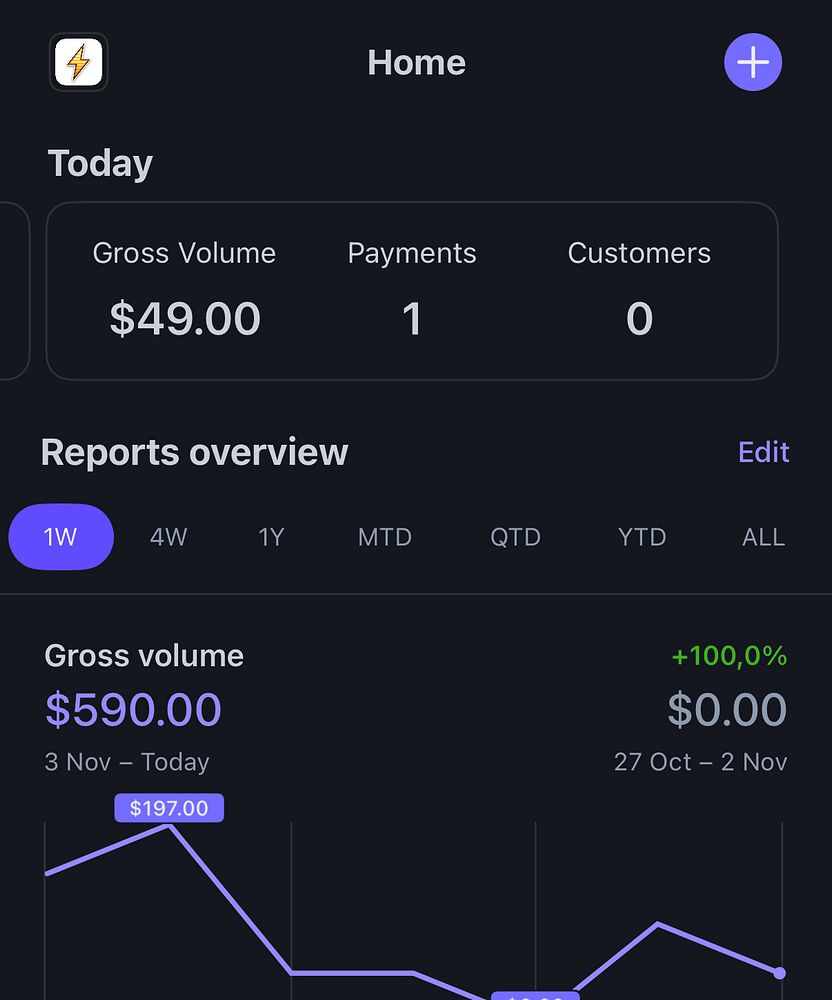This screenshot has width=832, height=1000.
Task: Switch to the 4W range
Action: (x=168, y=537)
